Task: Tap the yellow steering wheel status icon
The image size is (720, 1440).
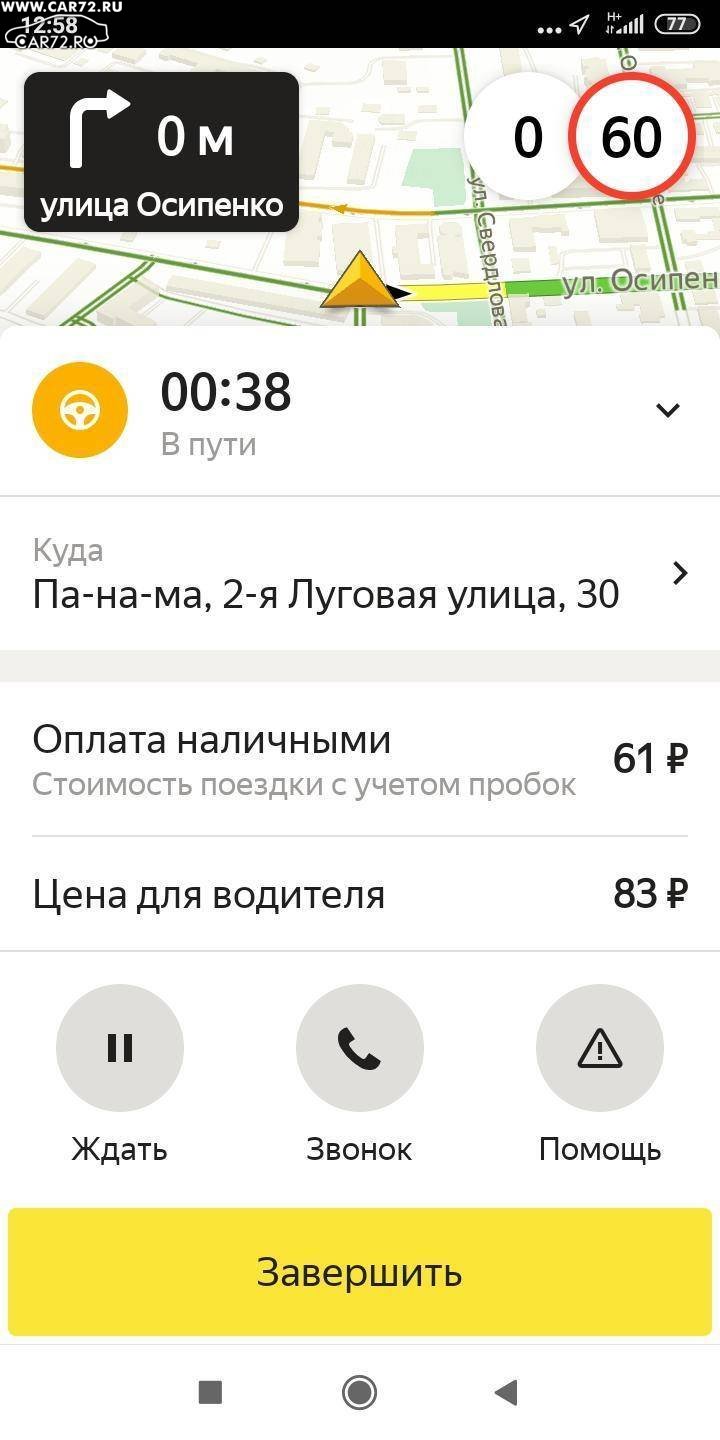Action: point(80,410)
